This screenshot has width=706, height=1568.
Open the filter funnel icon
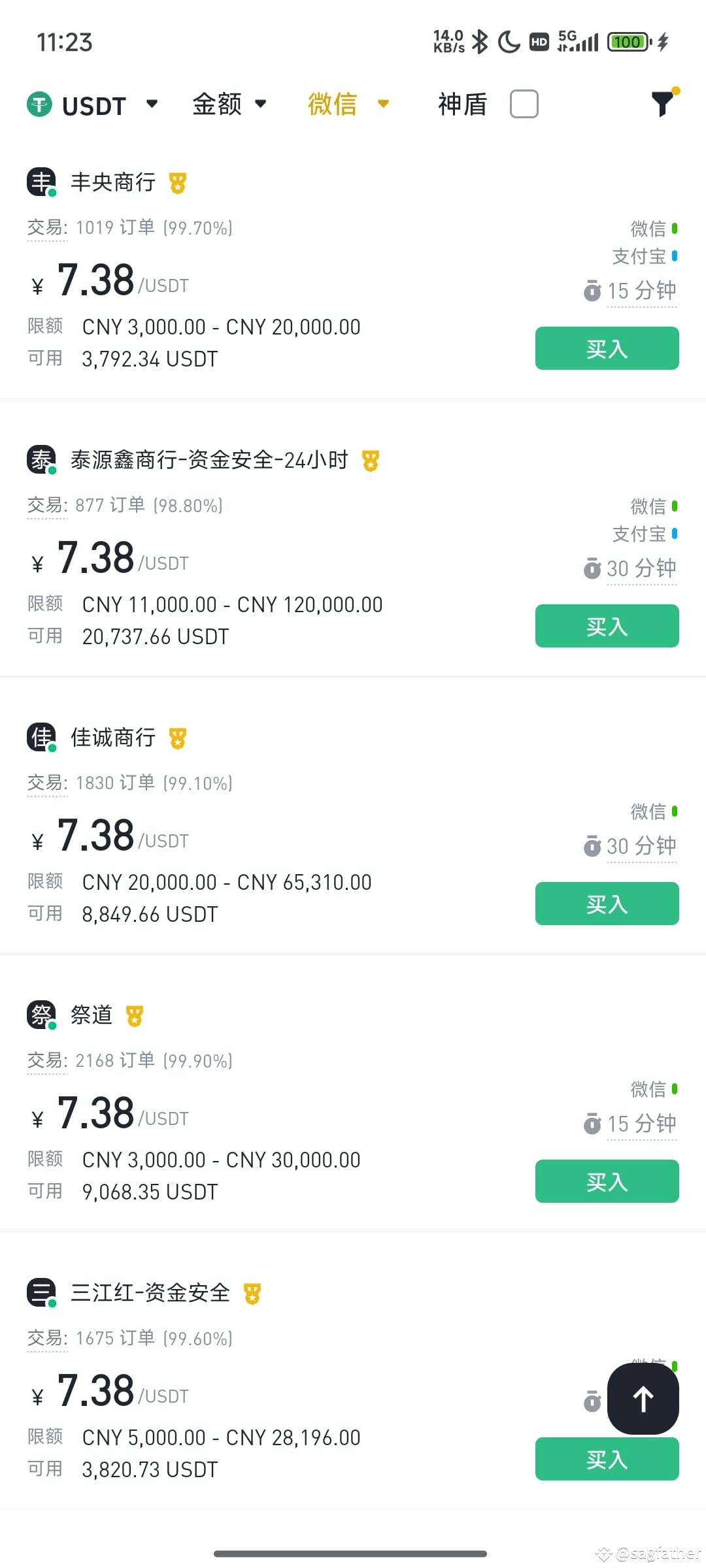point(663,104)
